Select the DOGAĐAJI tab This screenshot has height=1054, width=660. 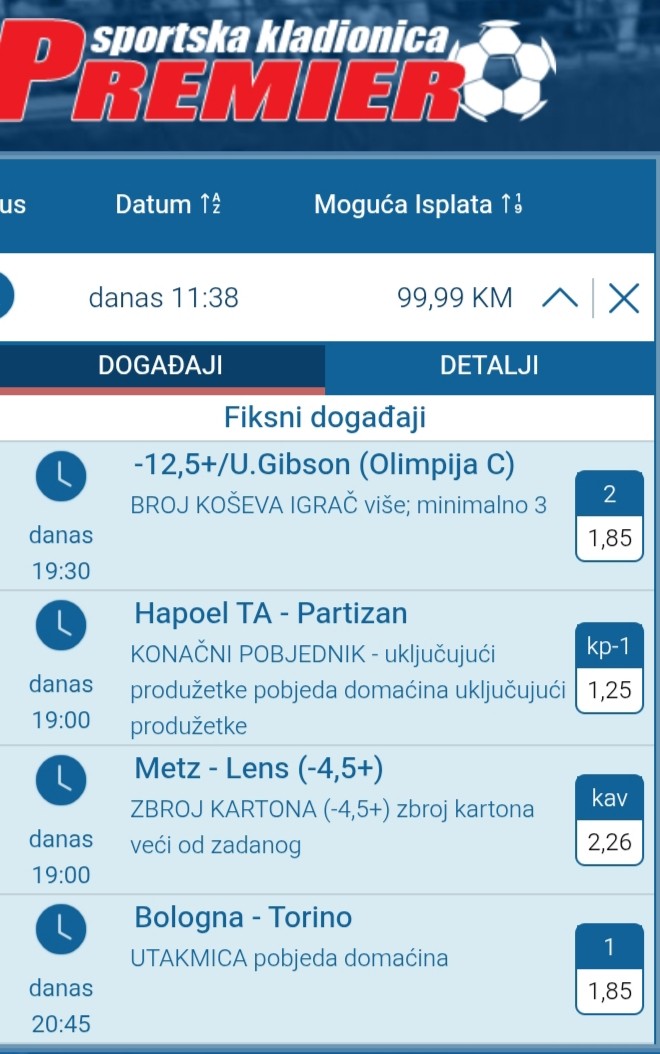pos(160,366)
